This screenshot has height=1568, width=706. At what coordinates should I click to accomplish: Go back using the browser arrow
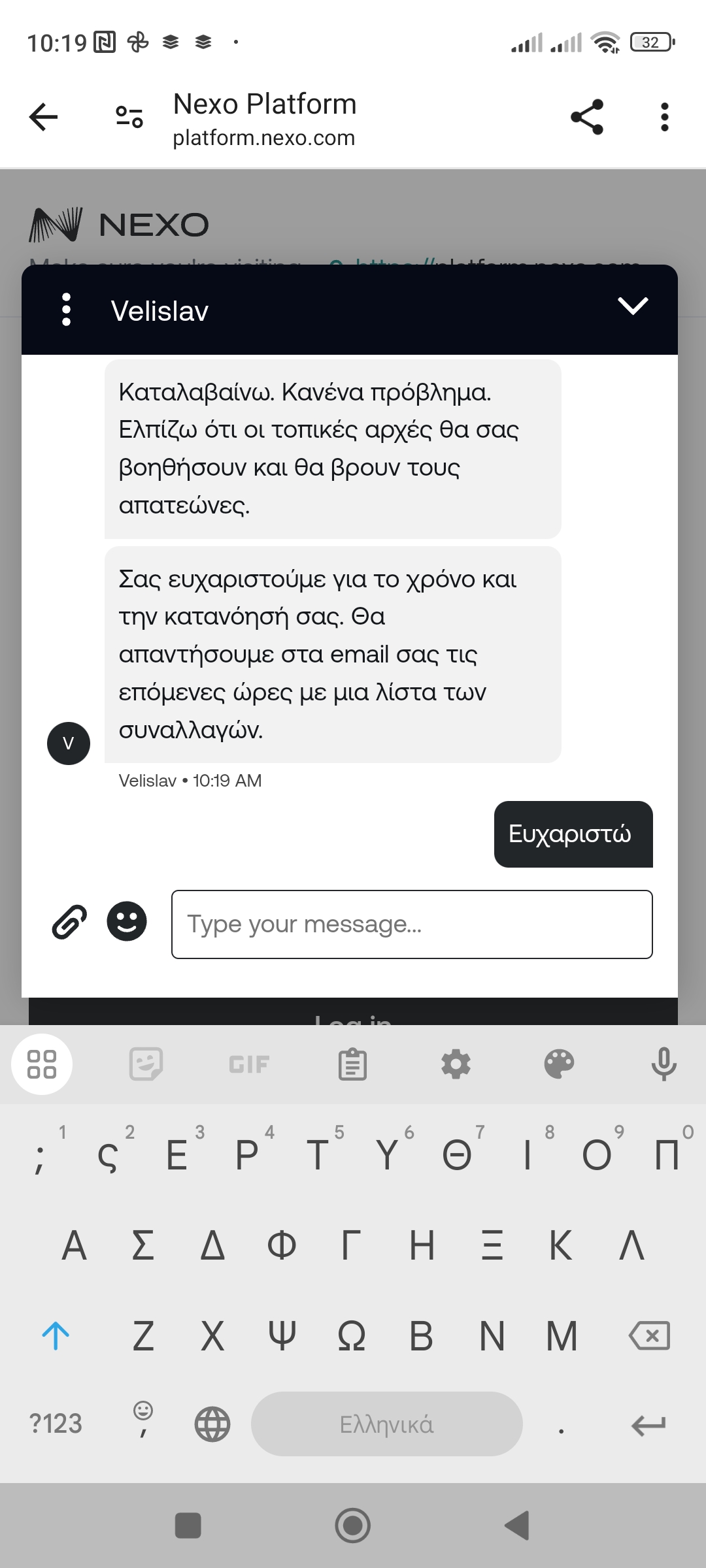point(44,118)
